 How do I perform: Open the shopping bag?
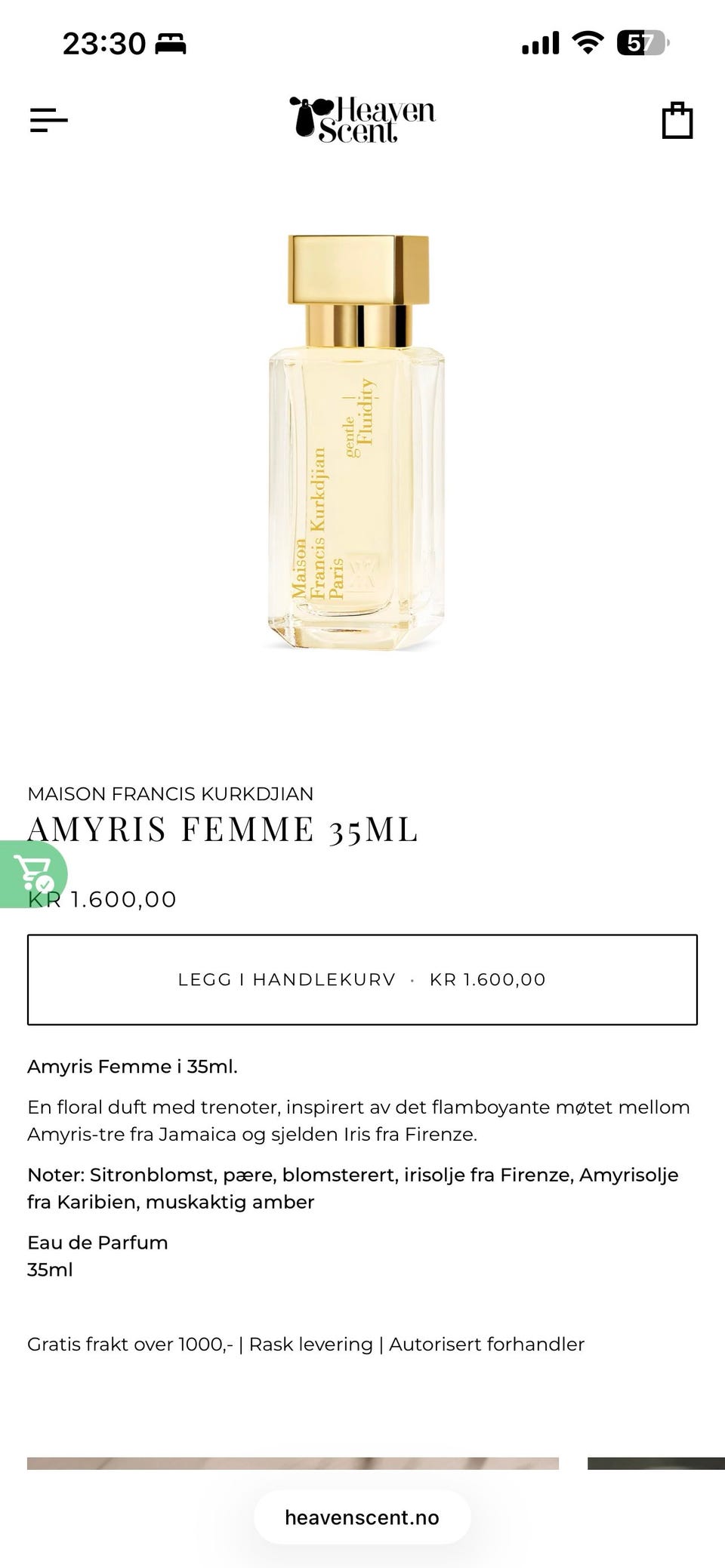677,121
